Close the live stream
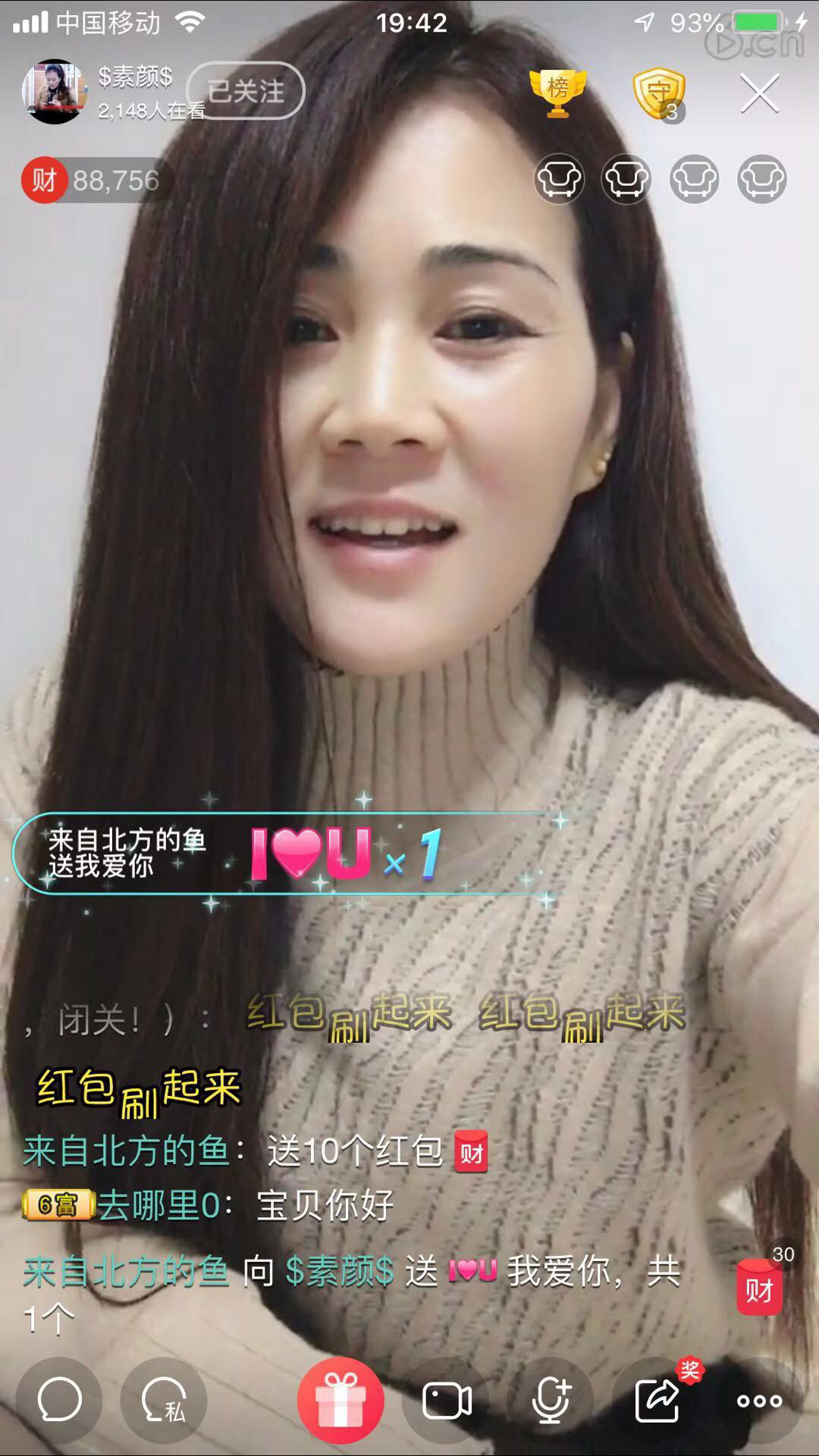 [x=759, y=94]
